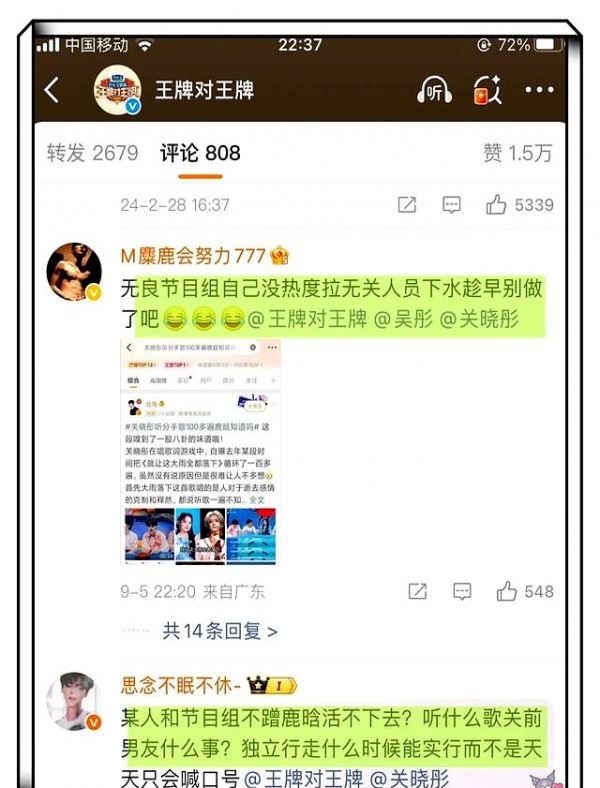Reply to the comment dated 24-2-28 16:37
The width and height of the screenshot is (600, 788).
tap(452, 205)
